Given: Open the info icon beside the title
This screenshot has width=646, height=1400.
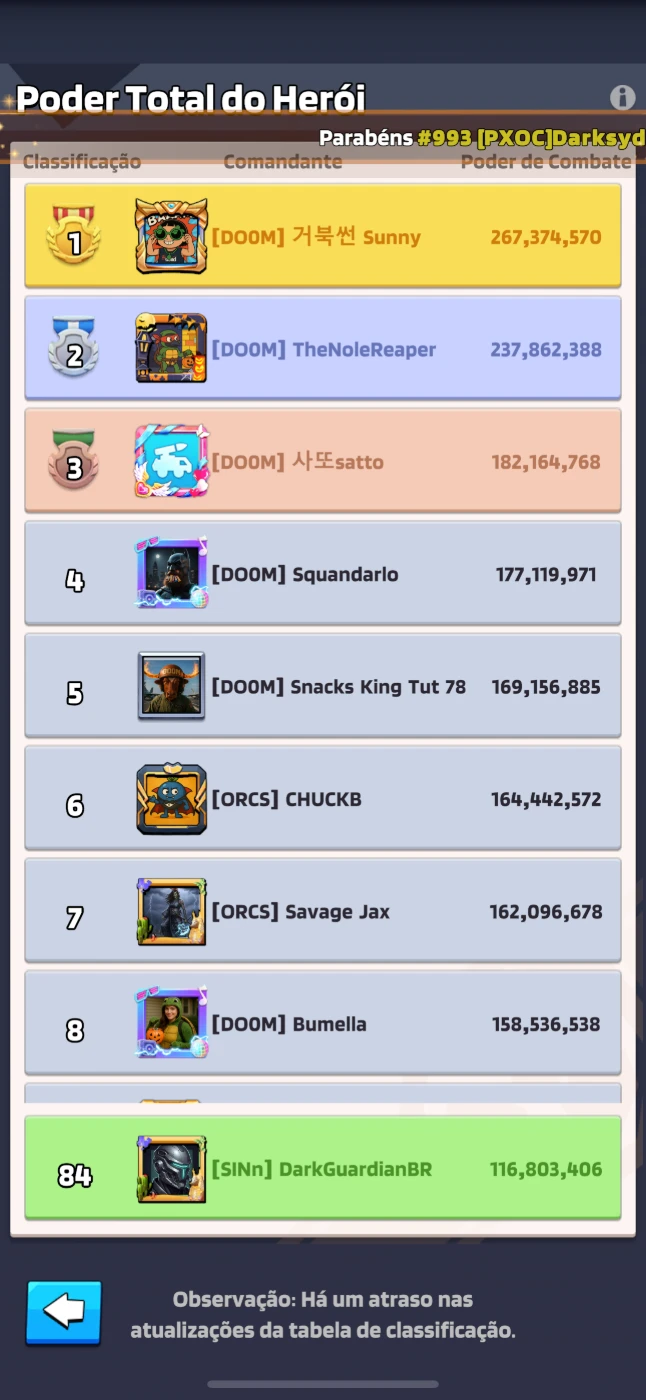Looking at the screenshot, I should click(x=622, y=97).
